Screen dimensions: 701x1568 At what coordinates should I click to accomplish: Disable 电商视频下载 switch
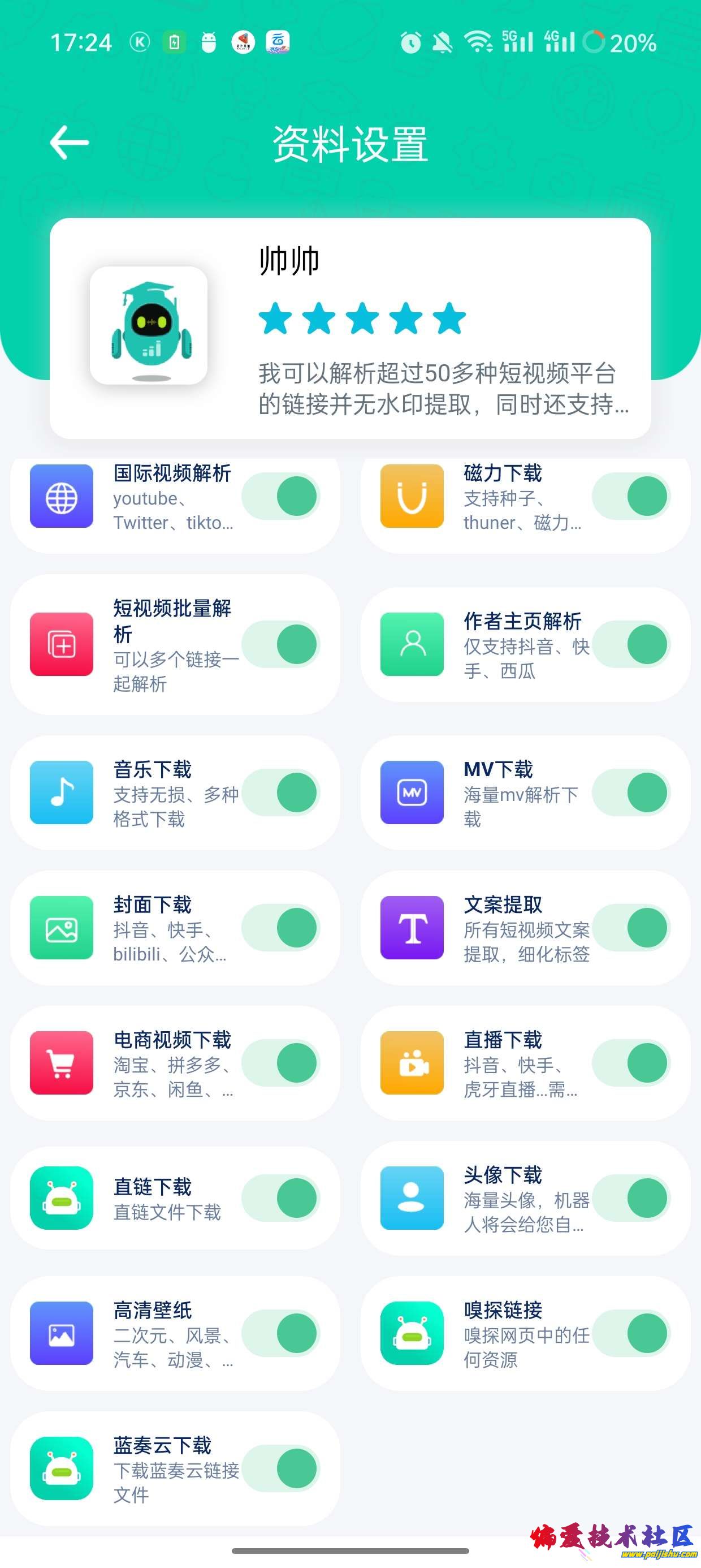pyautogui.click(x=281, y=1063)
